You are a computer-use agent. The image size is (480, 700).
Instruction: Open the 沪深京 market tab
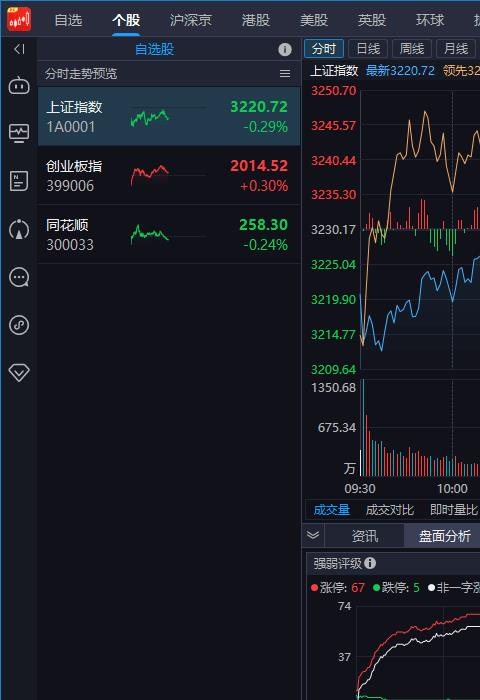coord(191,20)
